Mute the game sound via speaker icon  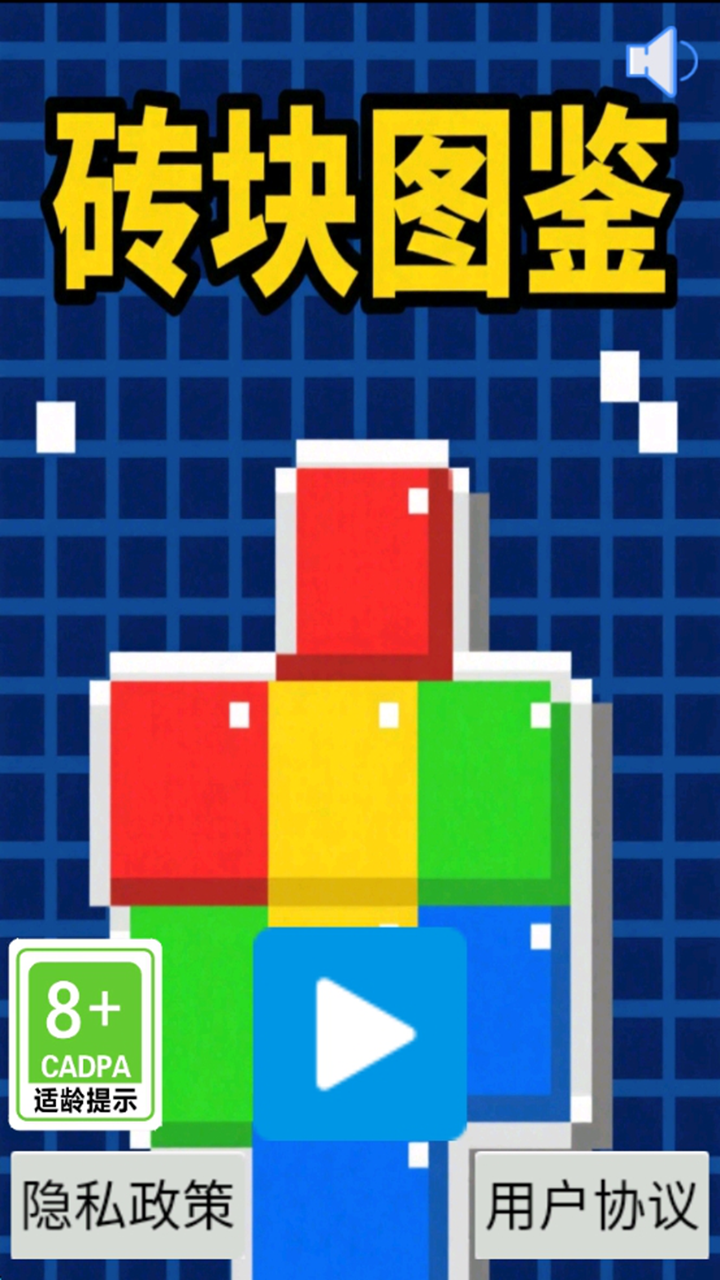(661, 62)
